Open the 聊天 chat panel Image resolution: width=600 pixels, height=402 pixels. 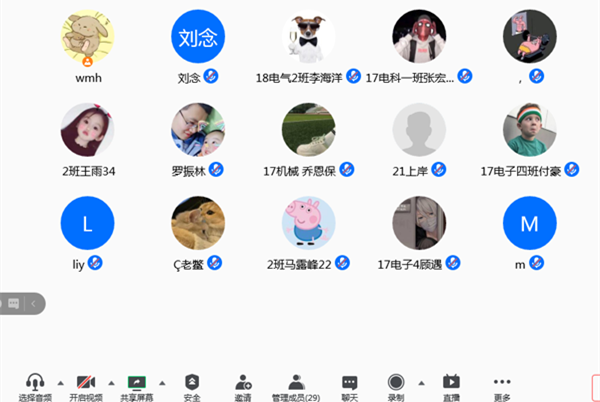pyautogui.click(x=349, y=385)
